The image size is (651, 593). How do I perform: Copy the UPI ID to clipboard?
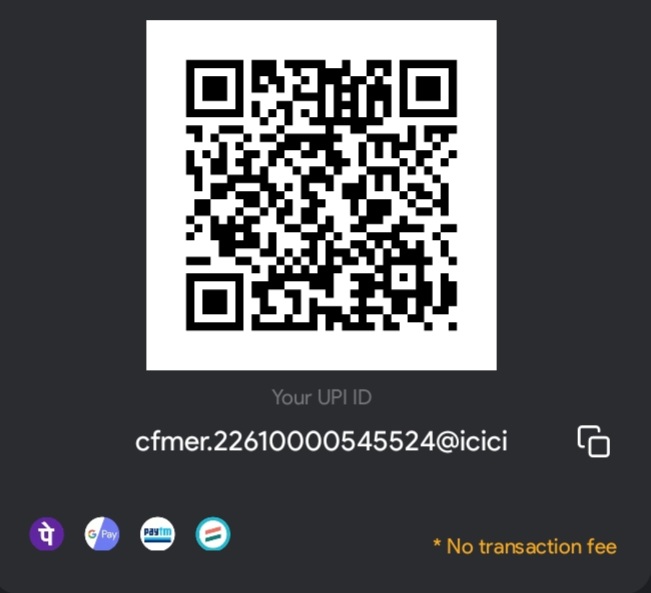click(593, 441)
